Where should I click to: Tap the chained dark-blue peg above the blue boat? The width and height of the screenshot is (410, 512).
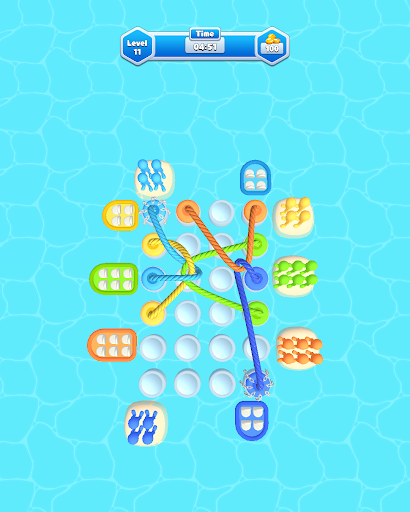click(257, 383)
